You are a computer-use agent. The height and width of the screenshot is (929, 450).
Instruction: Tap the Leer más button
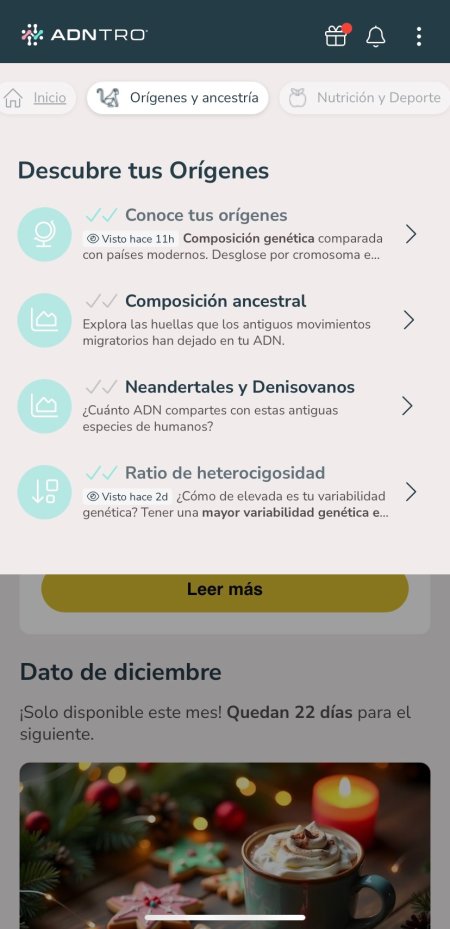225,592
